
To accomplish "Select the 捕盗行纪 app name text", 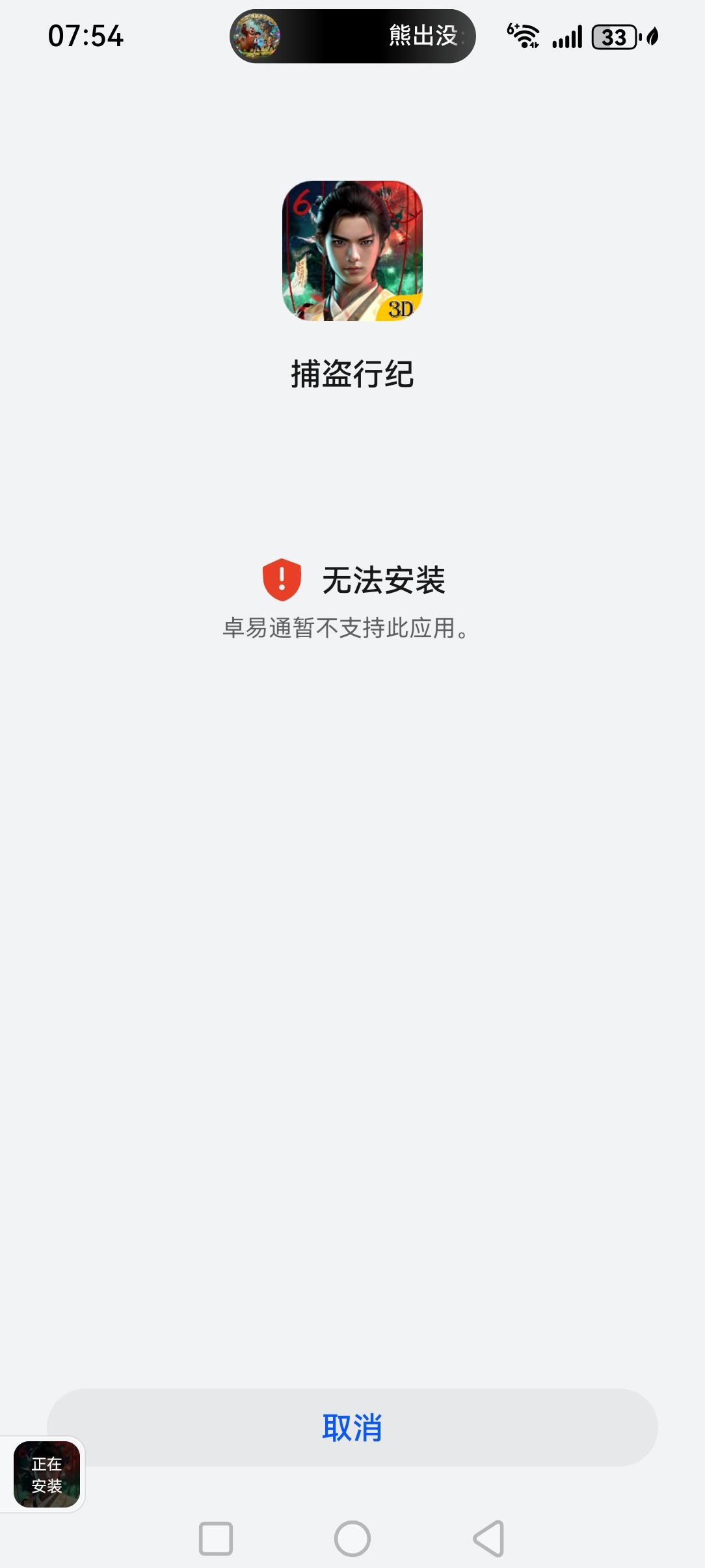I will click(352, 372).
